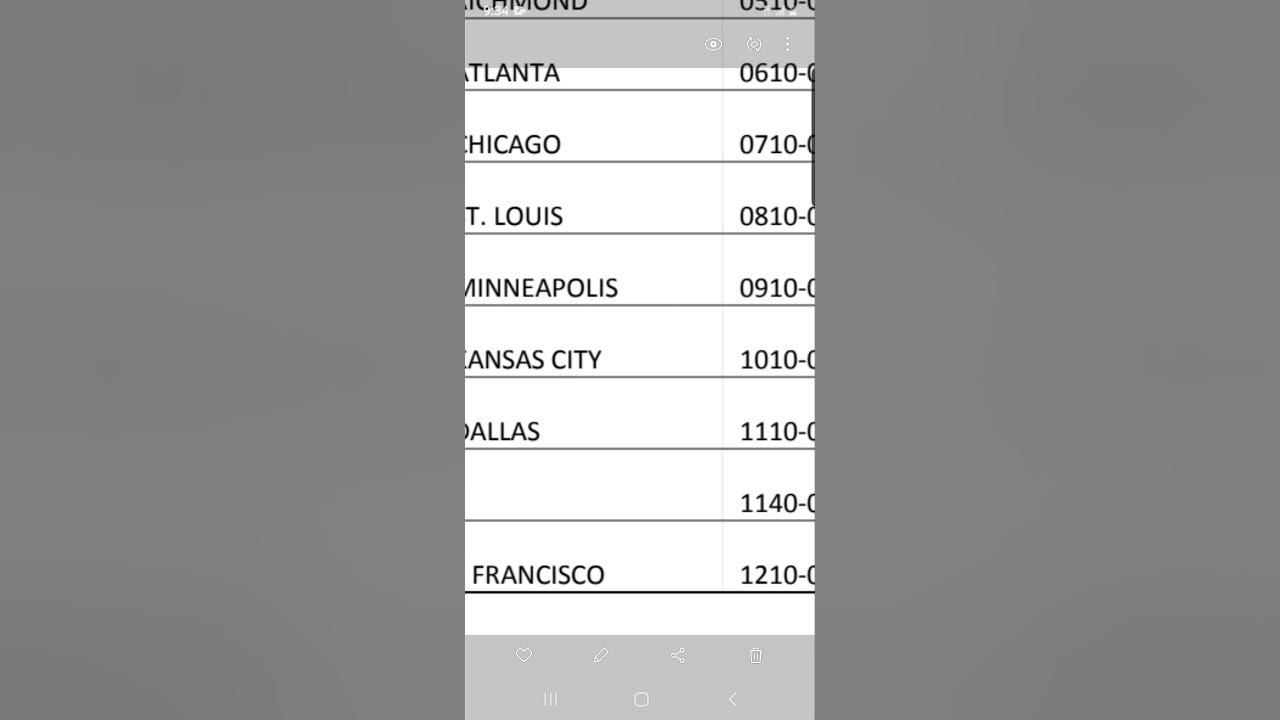Edit the image with the pencil
Screen dimensions: 1280x720
tap(601, 655)
